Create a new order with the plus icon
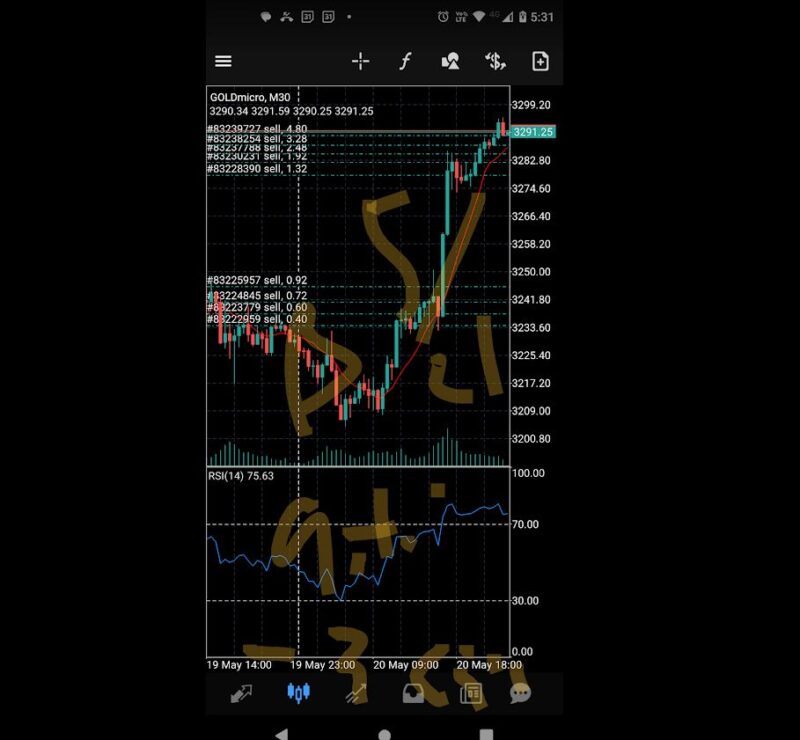This screenshot has width=800, height=740. point(540,61)
